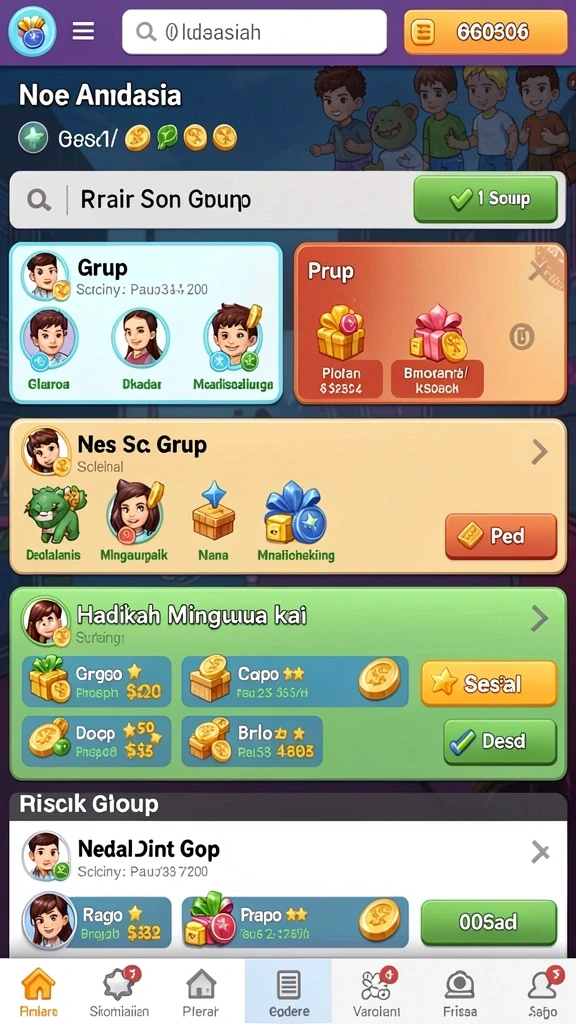Image resolution: width=576 pixels, height=1024 pixels.
Task: Expand the Hadikah Minguua kai chevron
Action: pos(539,618)
